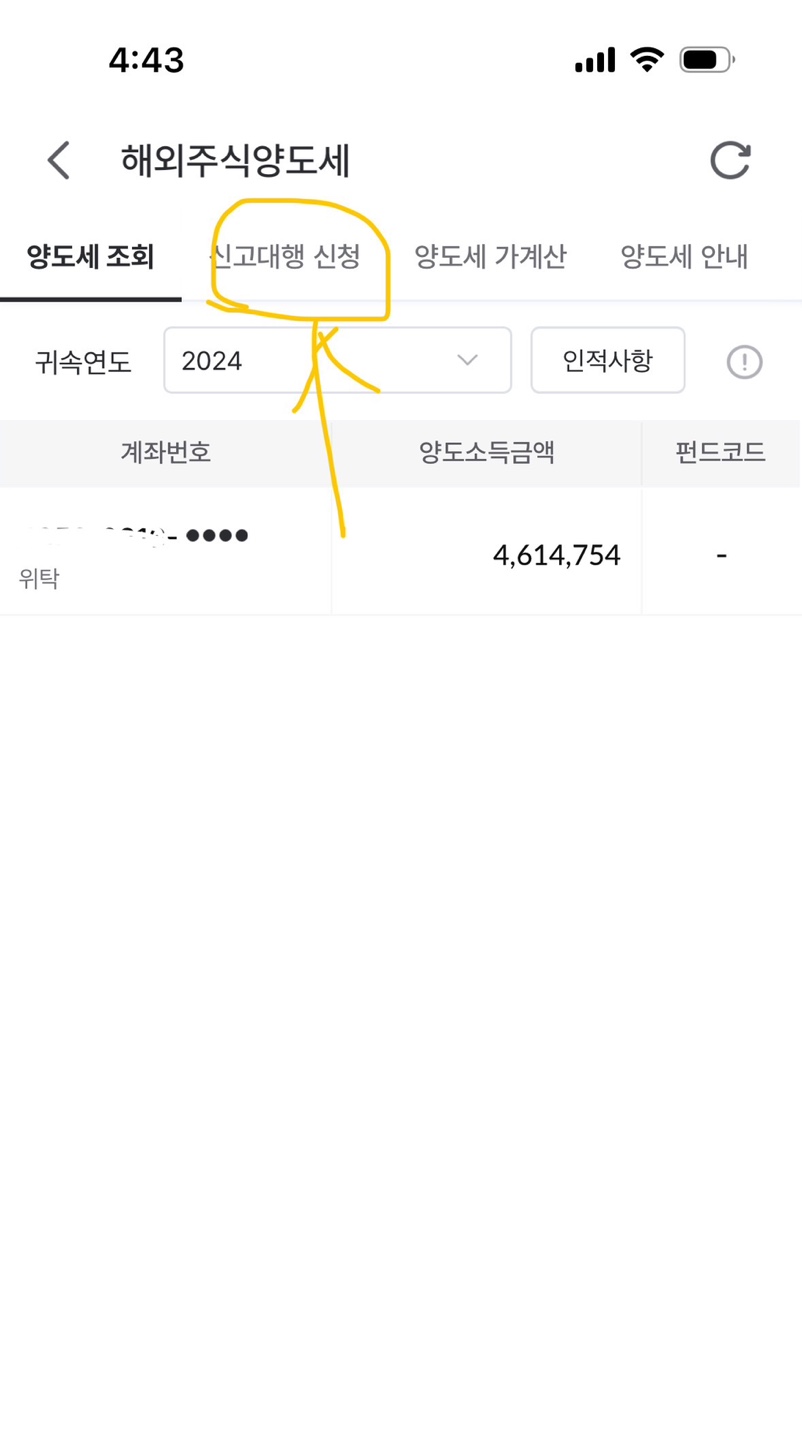Open the year selector showing 2024

[337, 360]
